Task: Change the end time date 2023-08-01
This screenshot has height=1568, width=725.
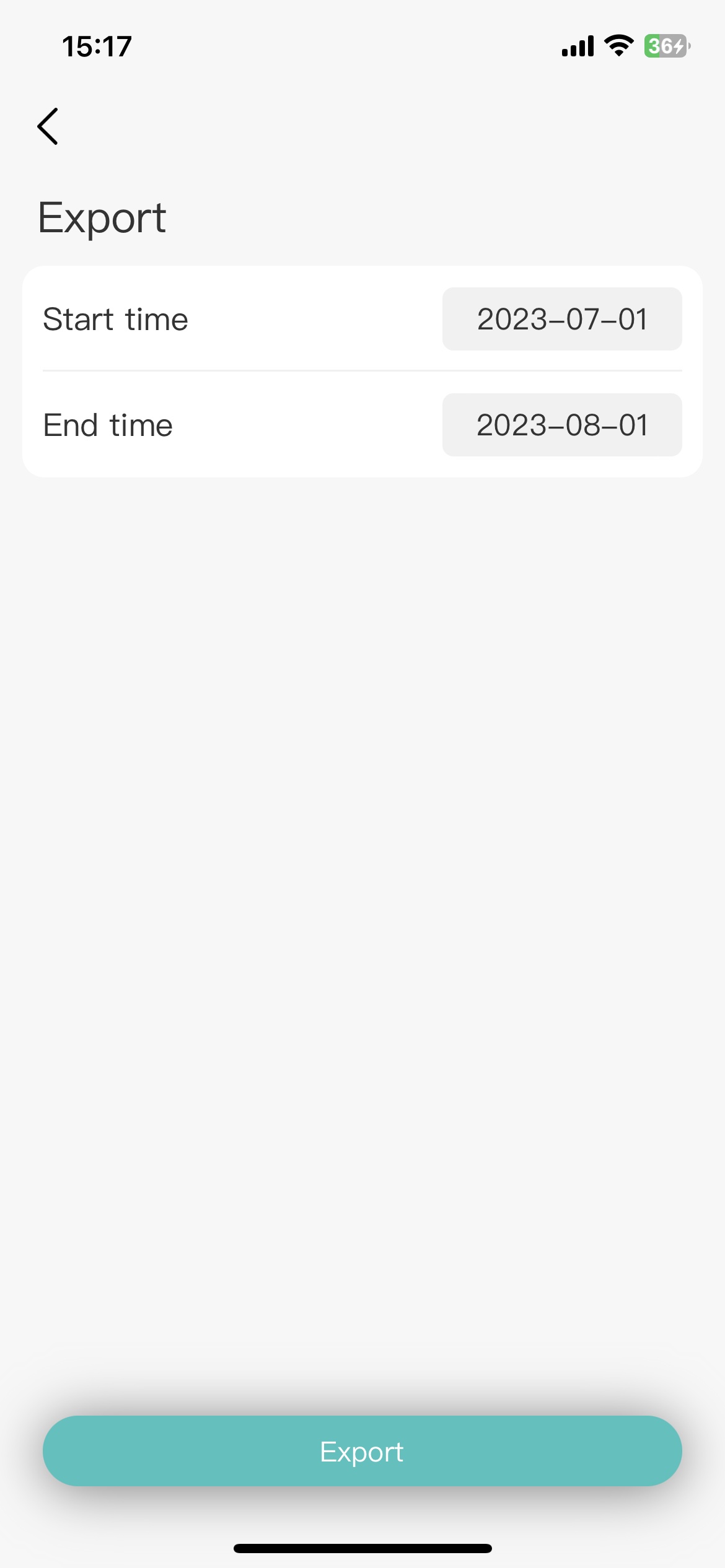Action: (x=561, y=425)
